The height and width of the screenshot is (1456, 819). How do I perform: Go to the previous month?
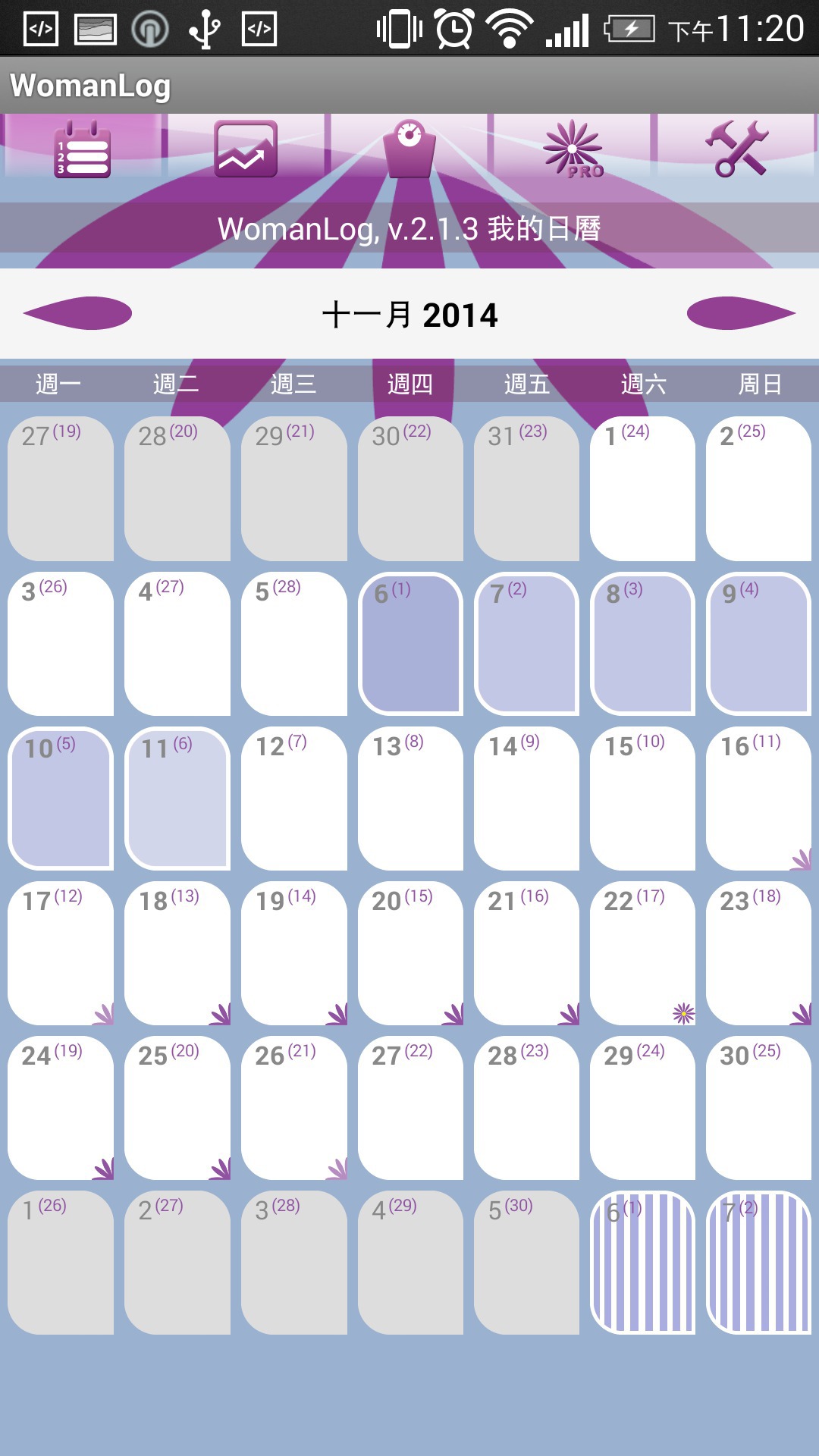point(77,313)
